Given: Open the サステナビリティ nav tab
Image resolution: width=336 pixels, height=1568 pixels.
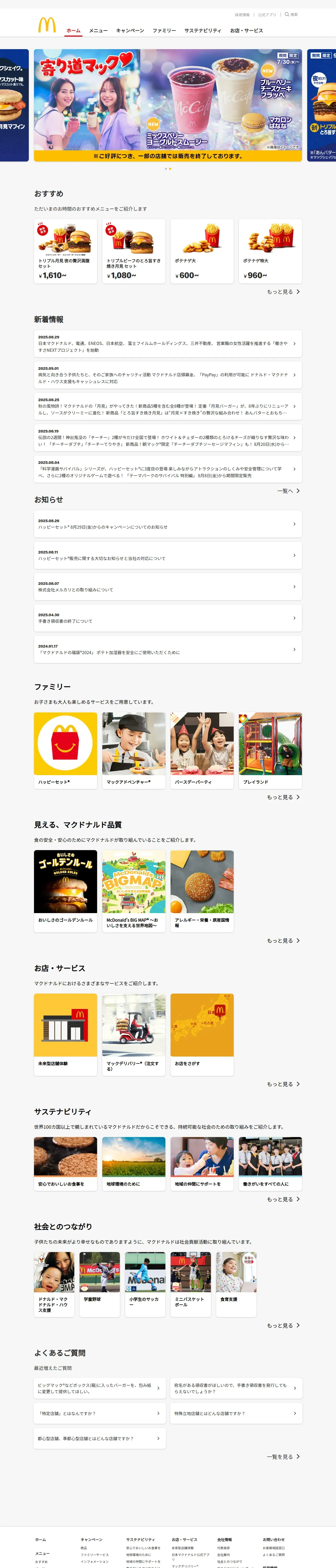Looking at the screenshot, I should point(203,30).
